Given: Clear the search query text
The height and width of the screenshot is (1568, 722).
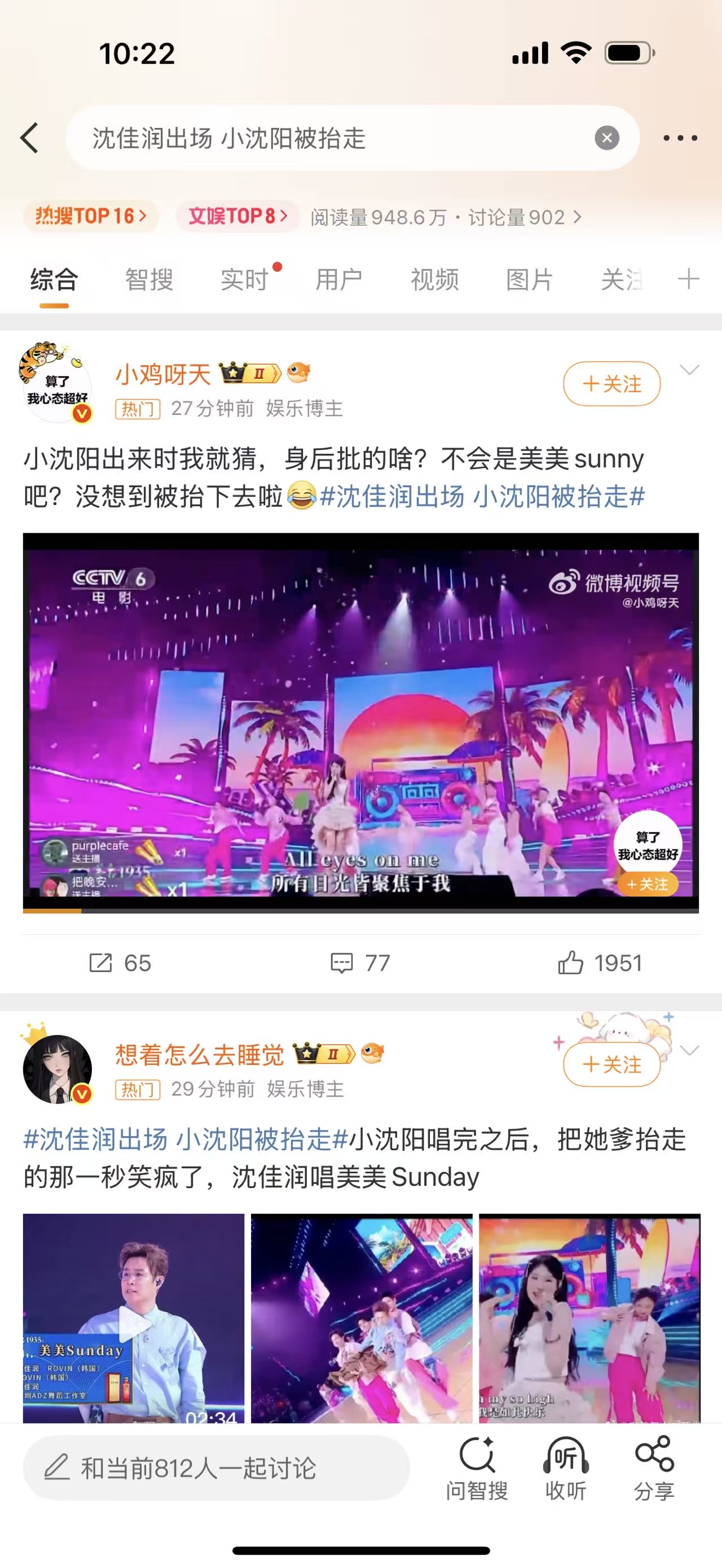Looking at the screenshot, I should [x=606, y=138].
